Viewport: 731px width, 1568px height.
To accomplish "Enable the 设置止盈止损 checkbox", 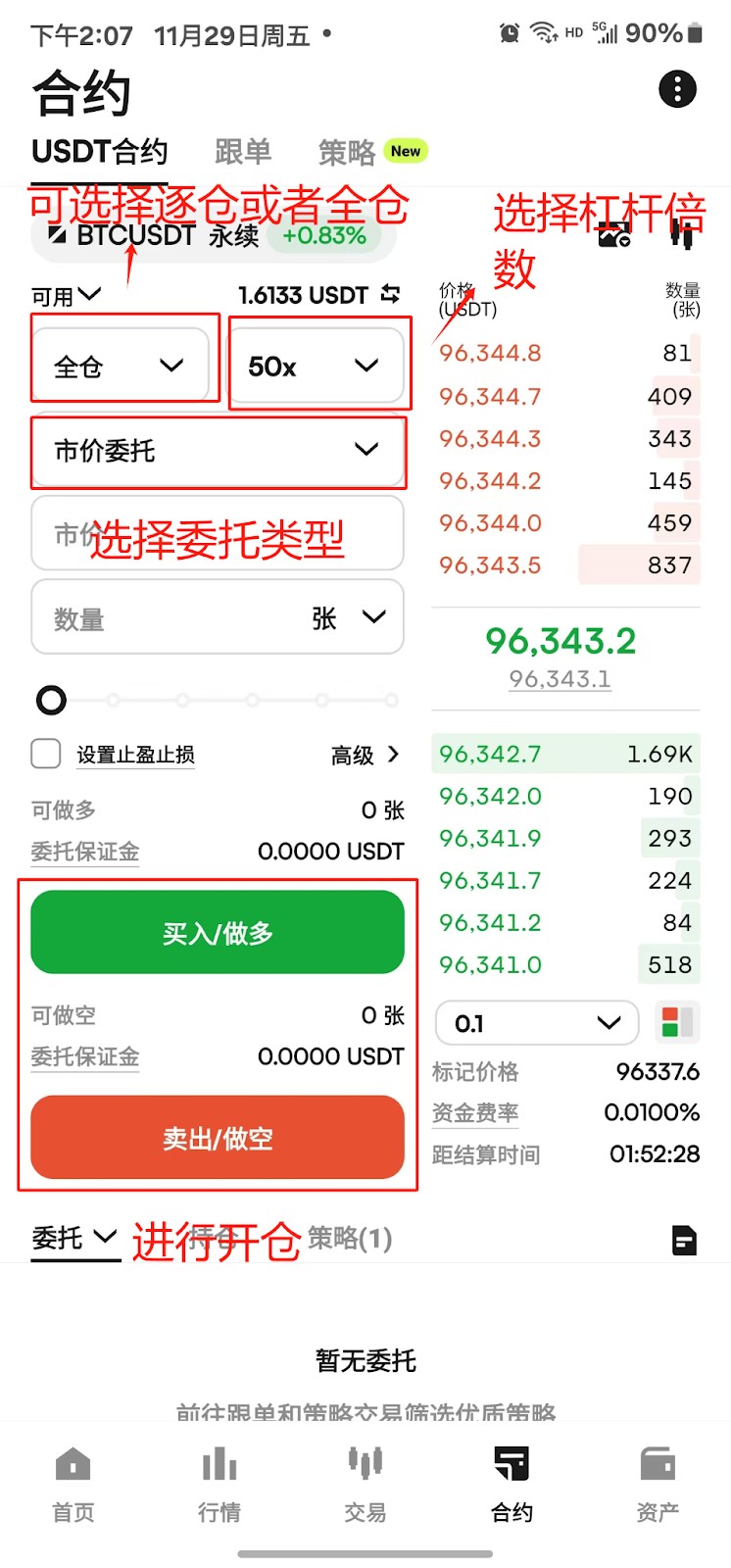I will (x=45, y=755).
